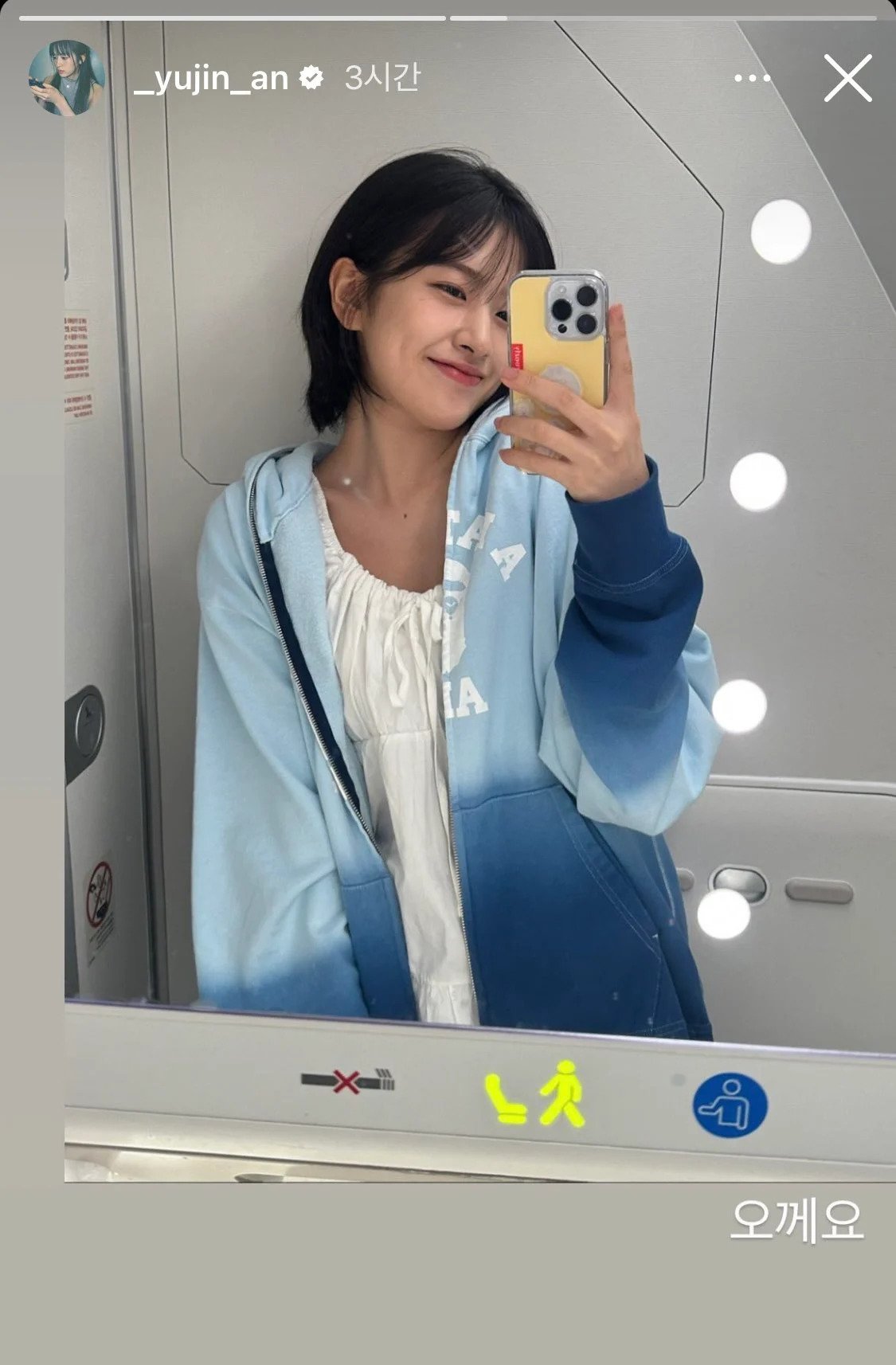This screenshot has width=896, height=1365.
Task: Open _yujin_an's profile picture
Action: (x=66, y=78)
